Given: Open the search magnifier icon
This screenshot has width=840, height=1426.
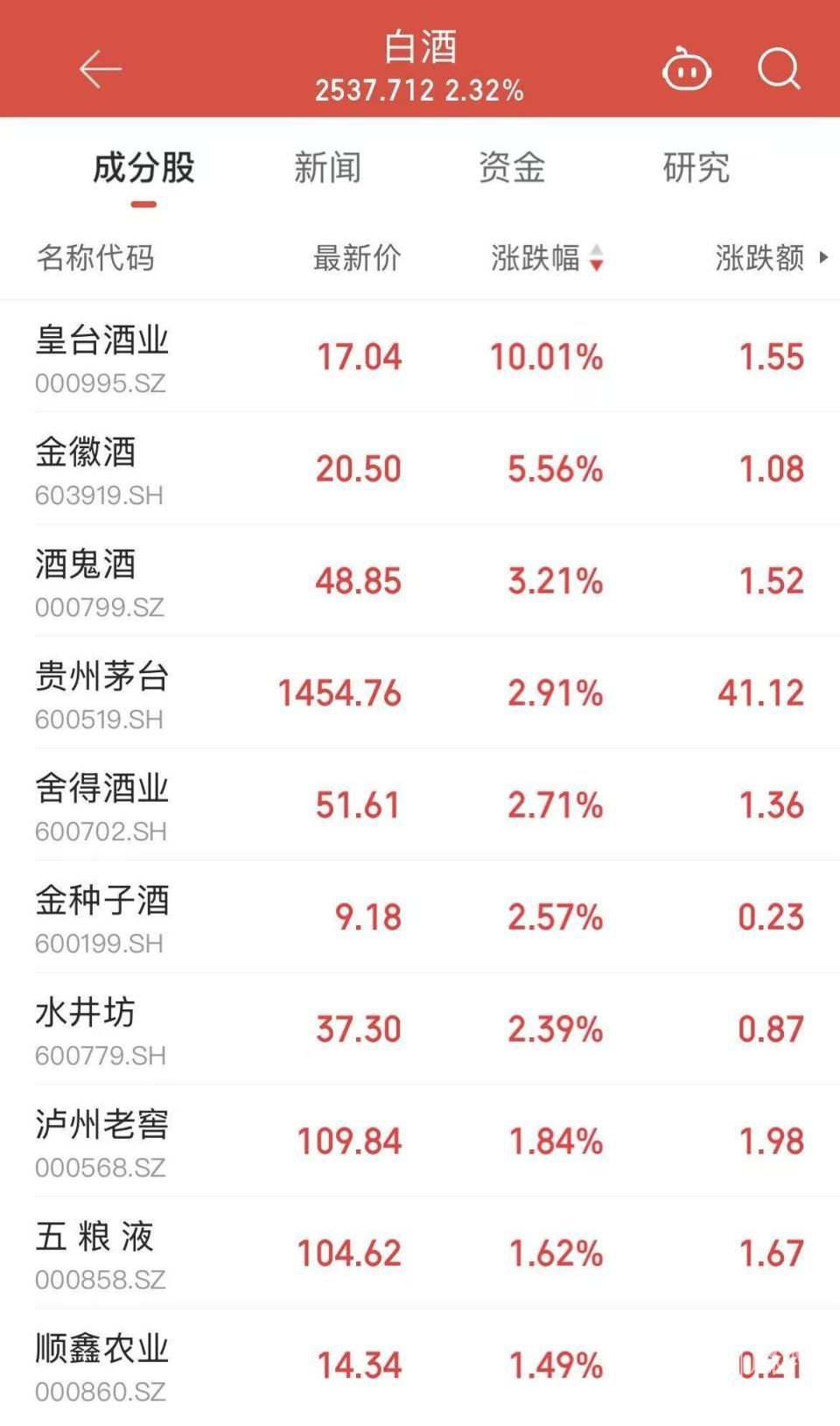Looking at the screenshot, I should [778, 69].
